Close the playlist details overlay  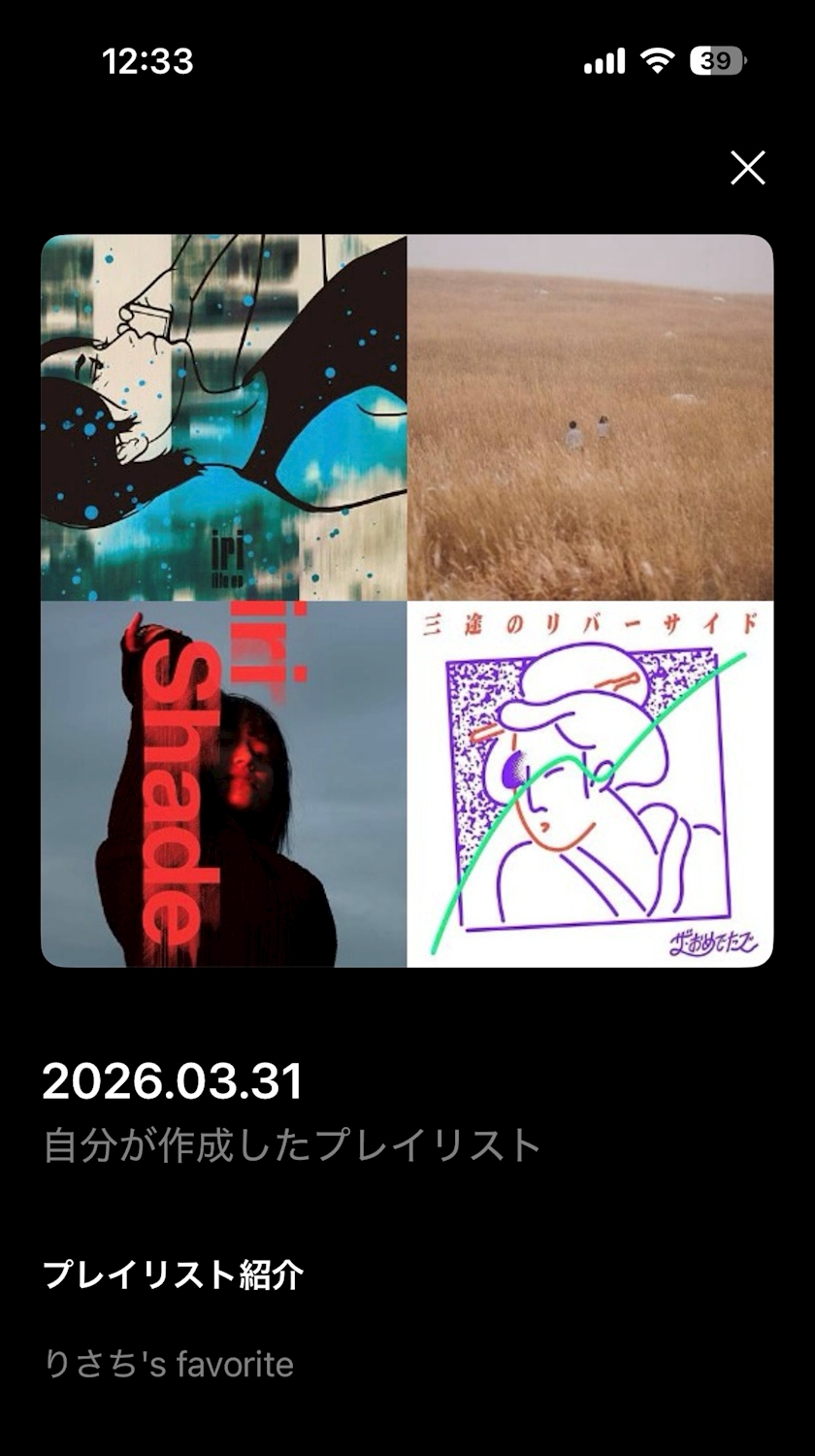point(747,168)
